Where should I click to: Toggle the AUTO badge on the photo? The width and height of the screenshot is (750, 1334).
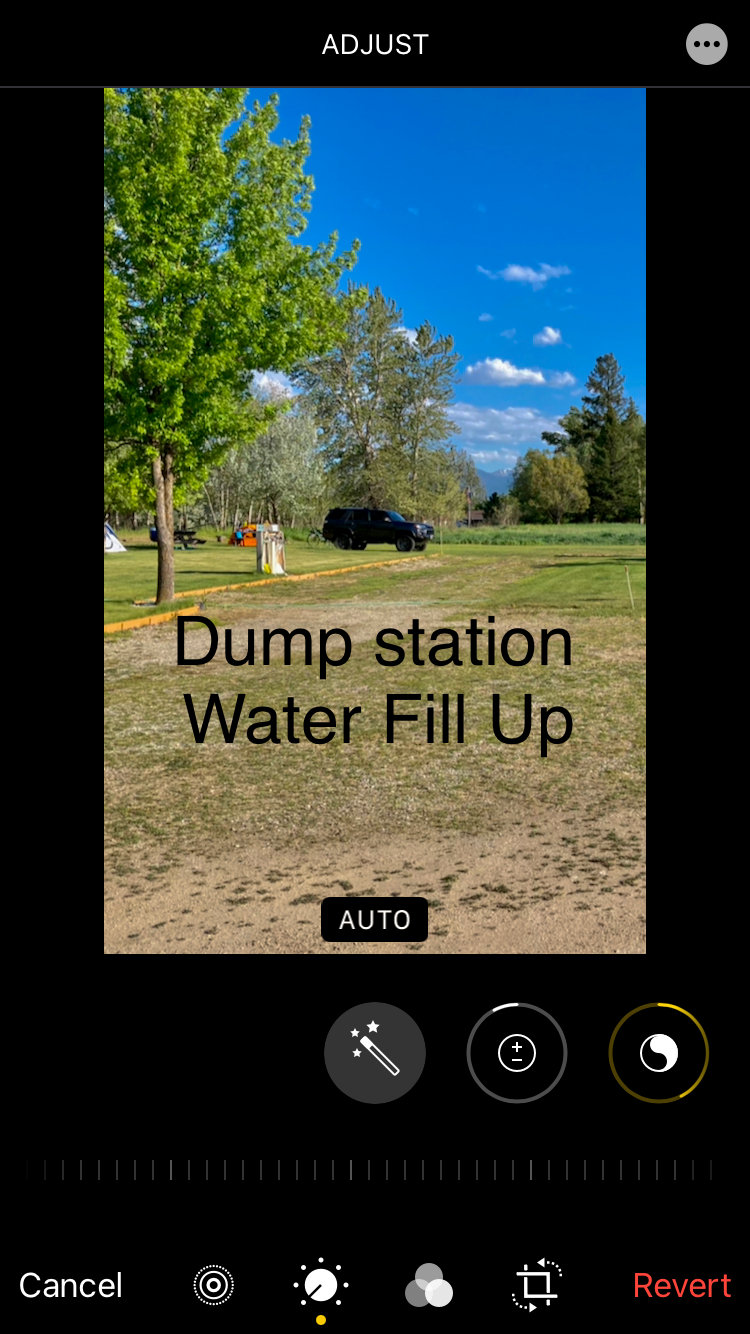click(375, 919)
